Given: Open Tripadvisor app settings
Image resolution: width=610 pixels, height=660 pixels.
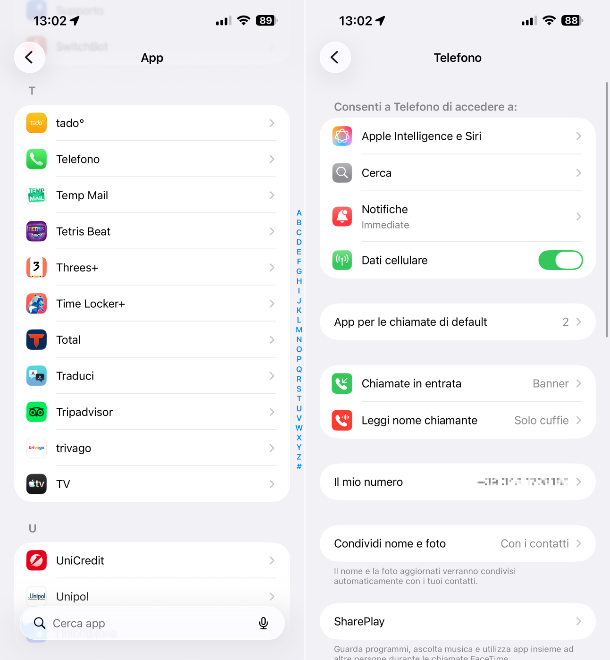Looking at the screenshot, I should [152, 412].
